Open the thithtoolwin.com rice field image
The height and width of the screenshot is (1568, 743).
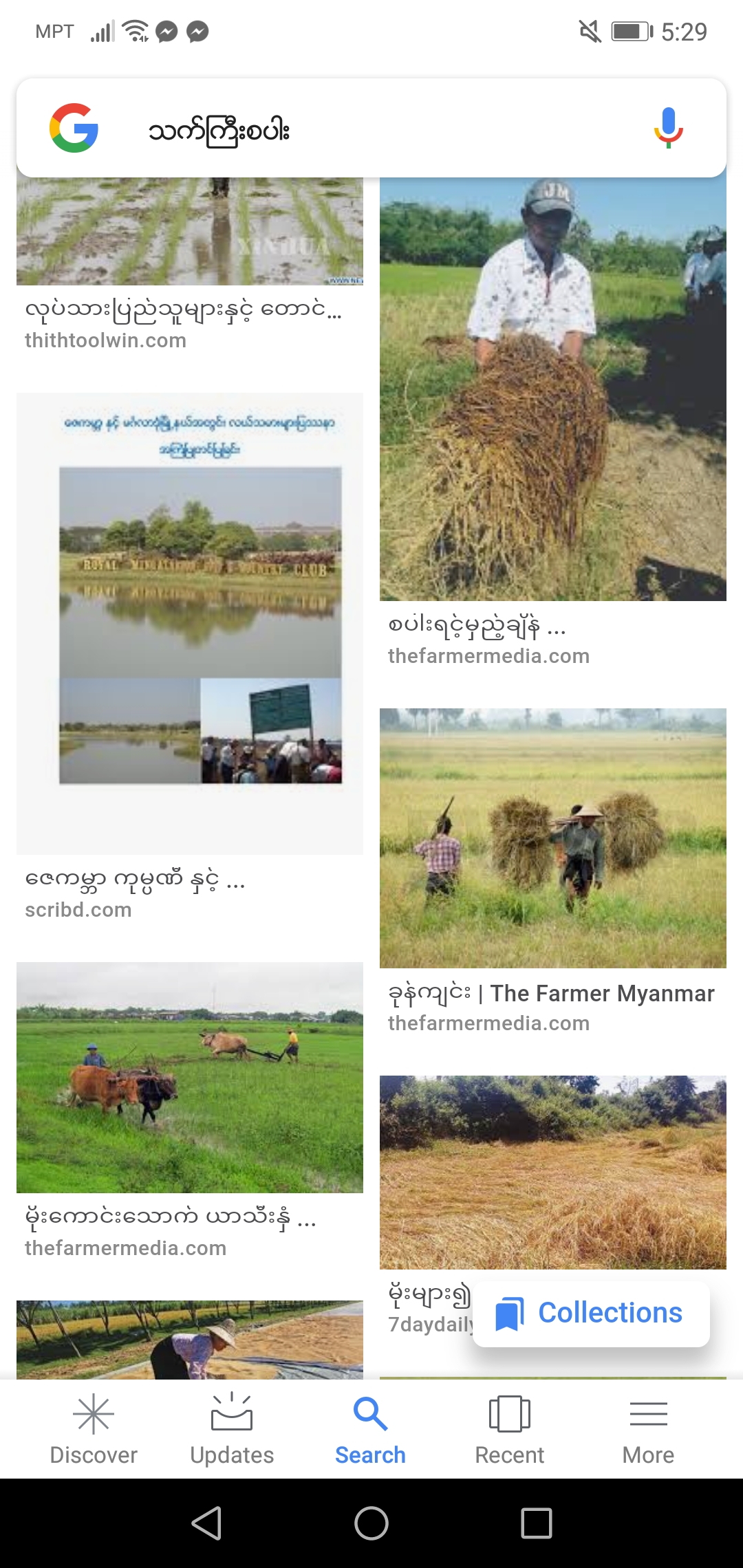click(x=190, y=232)
